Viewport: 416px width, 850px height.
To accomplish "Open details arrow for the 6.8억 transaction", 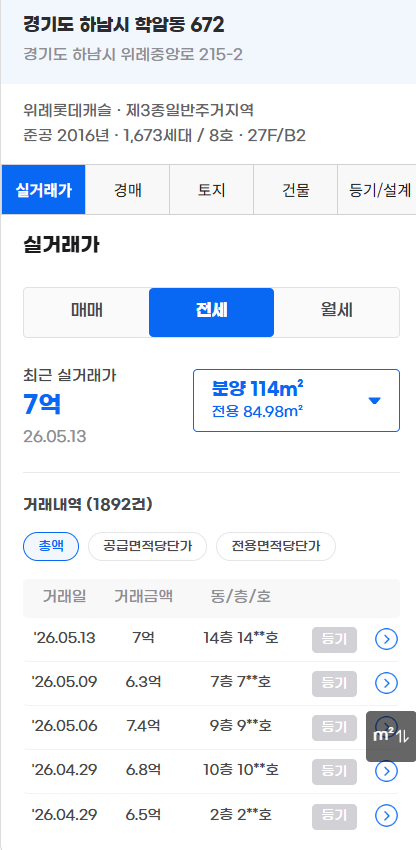I will coord(387,771).
